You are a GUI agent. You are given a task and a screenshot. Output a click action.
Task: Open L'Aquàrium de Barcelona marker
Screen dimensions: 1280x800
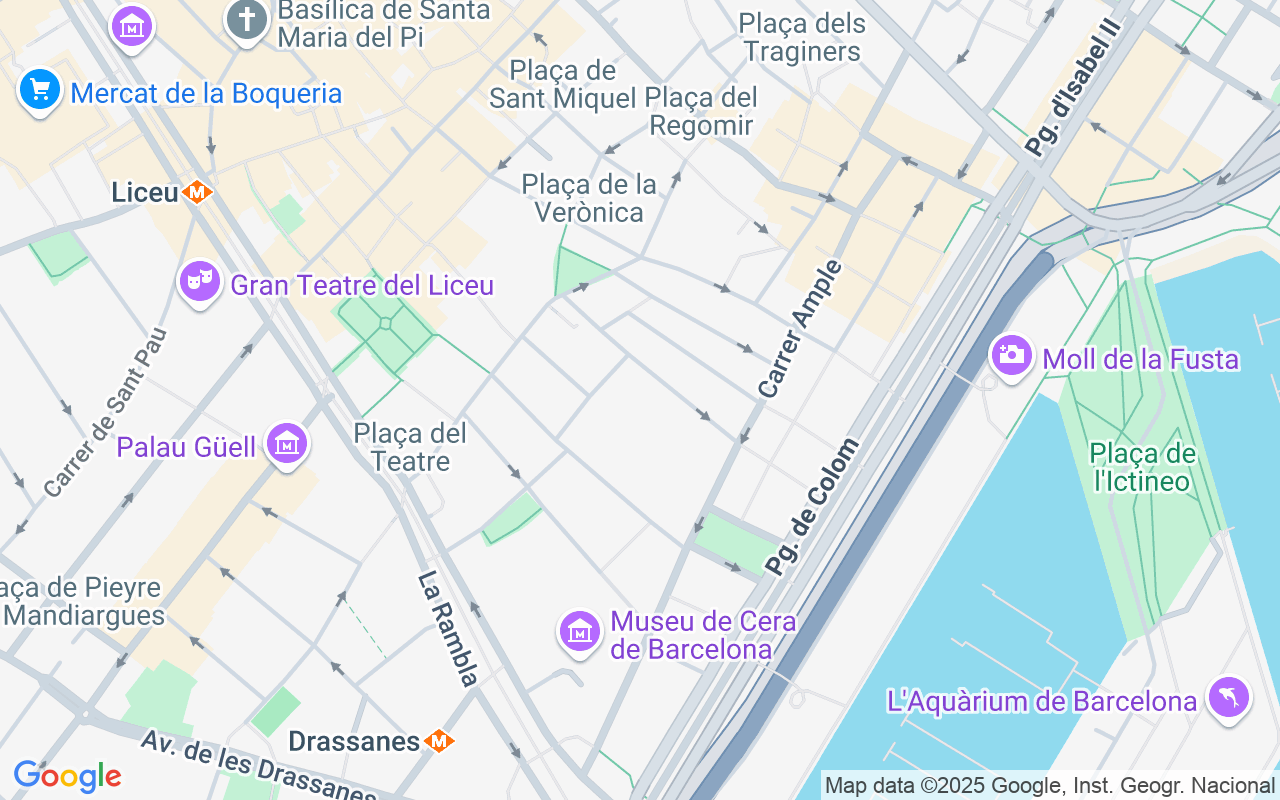click(1229, 699)
